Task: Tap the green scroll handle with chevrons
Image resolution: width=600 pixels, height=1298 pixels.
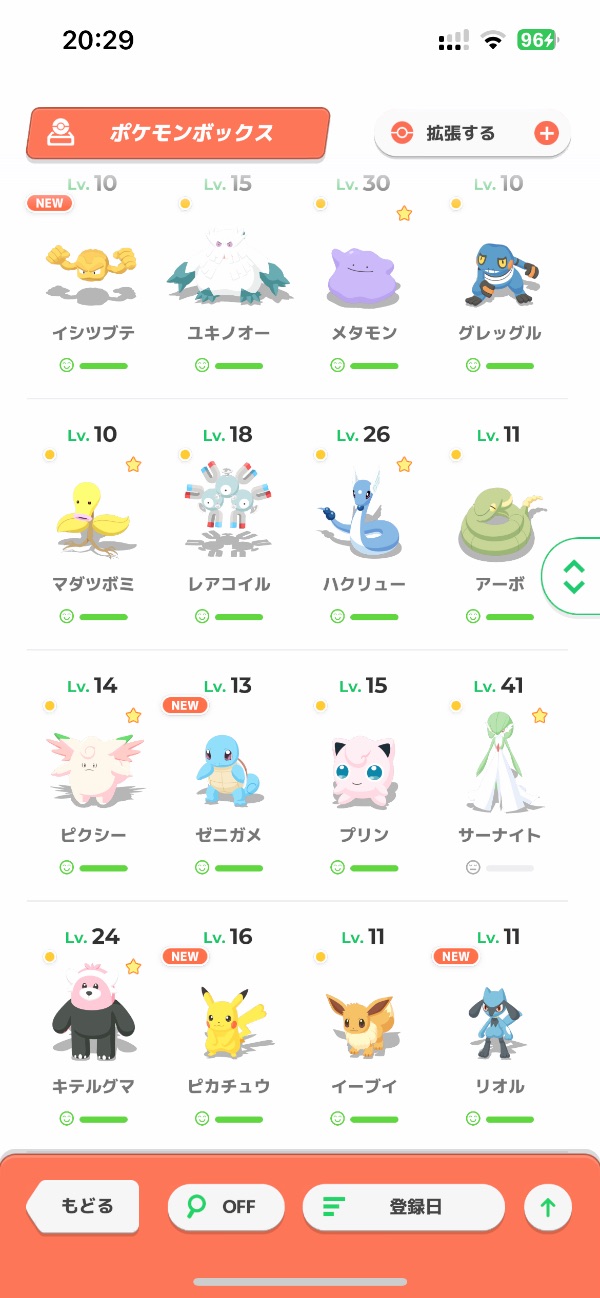Action: pyautogui.click(x=573, y=577)
